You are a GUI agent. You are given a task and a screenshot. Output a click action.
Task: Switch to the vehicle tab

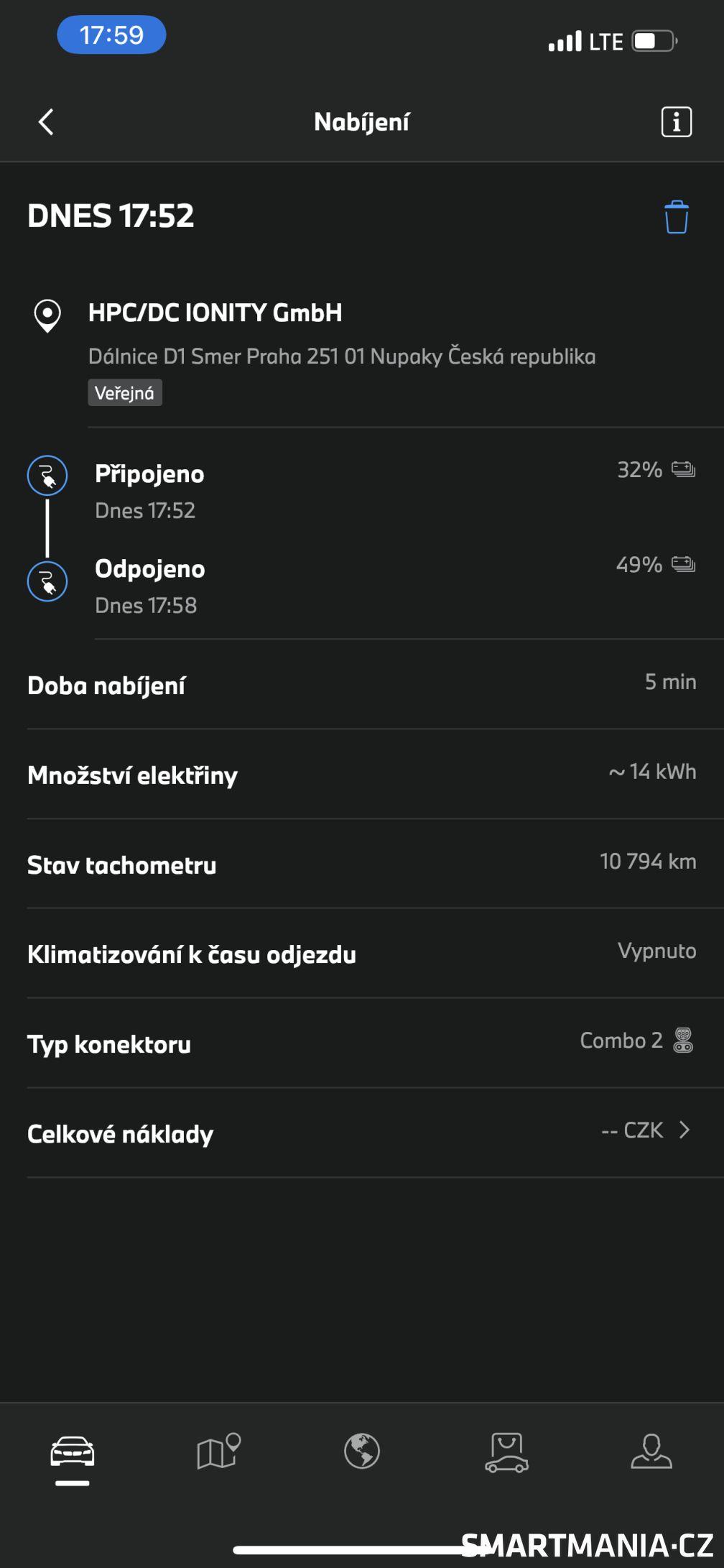[x=73, y=1452]
